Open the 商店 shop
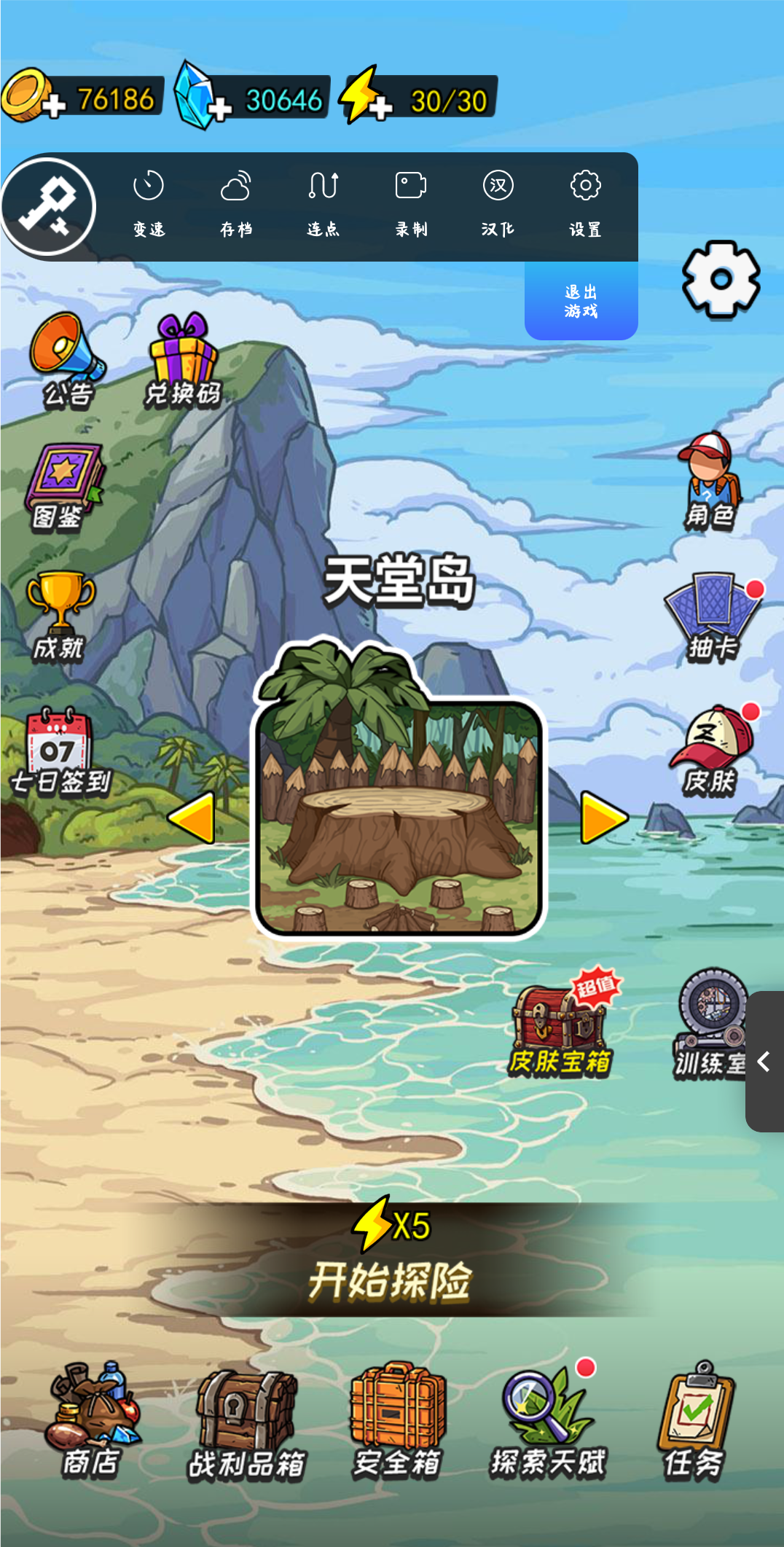The image size is (784, 1547). (92, 1421)
